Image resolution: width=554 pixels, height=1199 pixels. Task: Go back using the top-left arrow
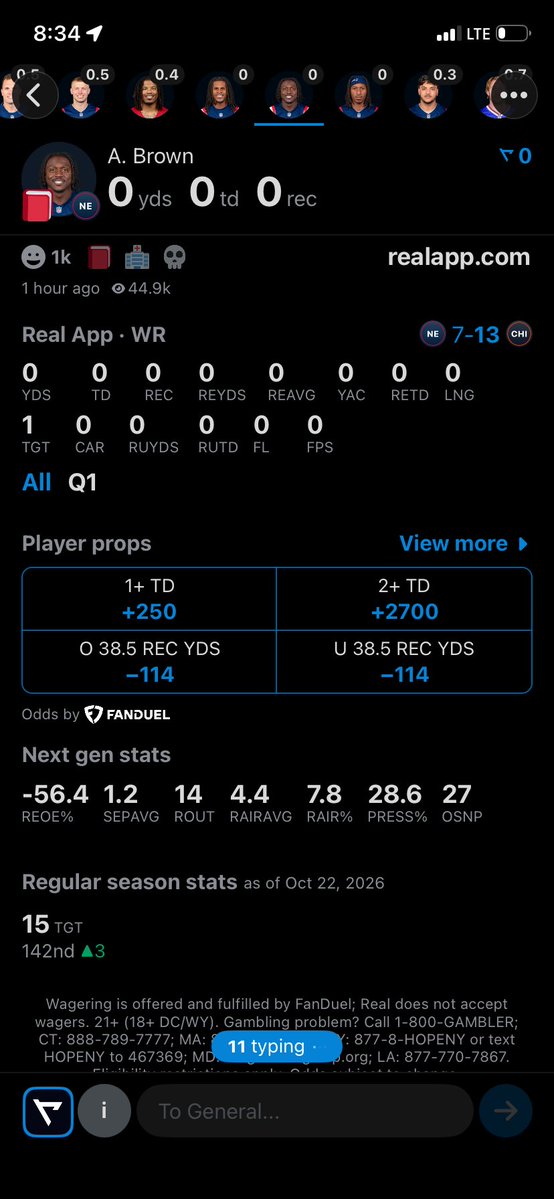click(34, 96)
